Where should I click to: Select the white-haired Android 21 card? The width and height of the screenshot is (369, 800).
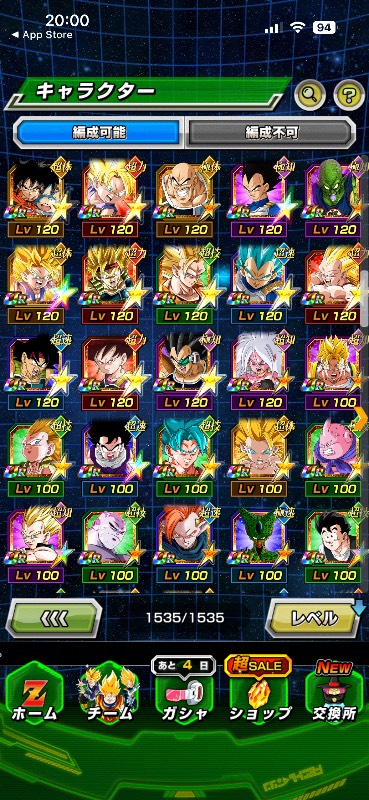pyautogui.click(x=260, y=372)
